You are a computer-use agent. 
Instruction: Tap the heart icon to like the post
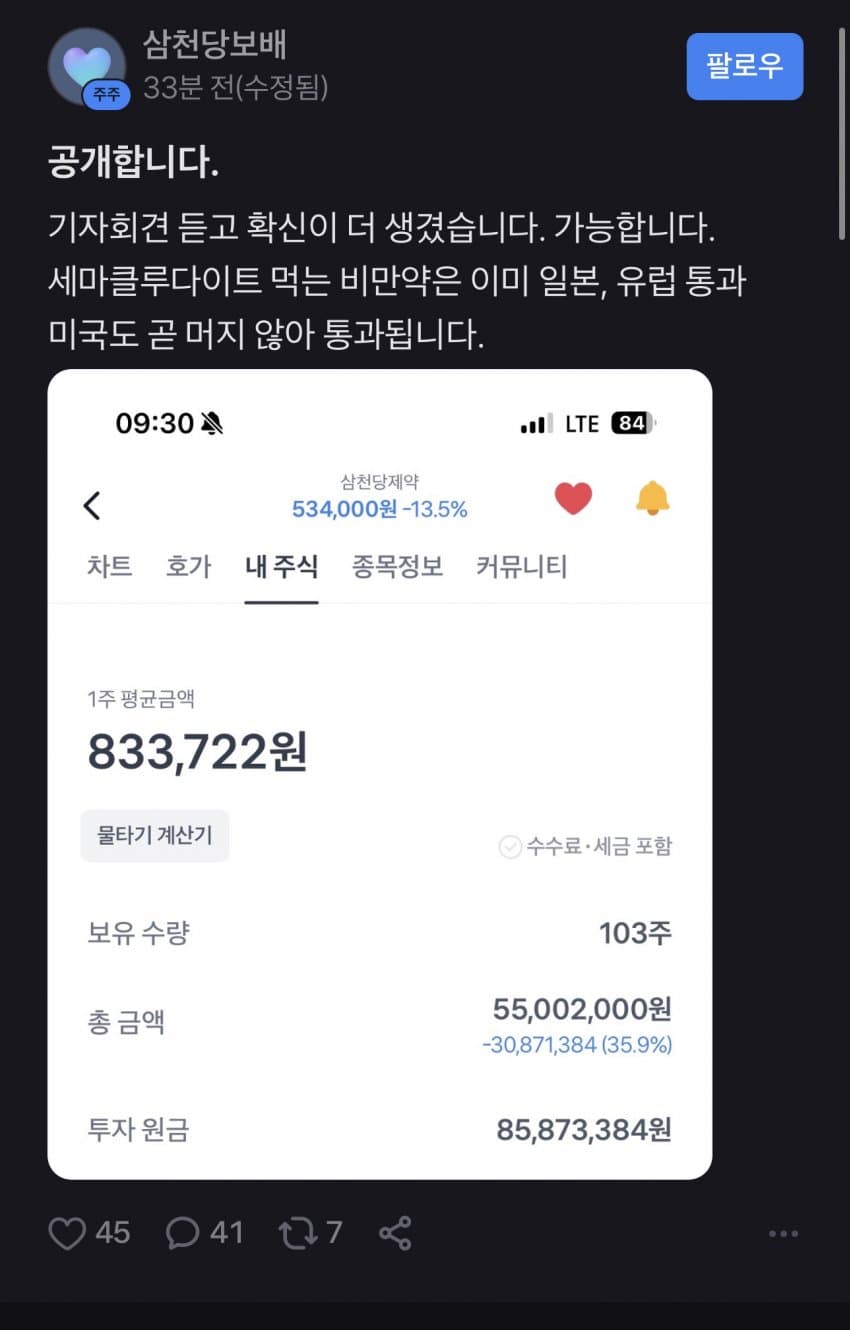(x=66, y=1233)
